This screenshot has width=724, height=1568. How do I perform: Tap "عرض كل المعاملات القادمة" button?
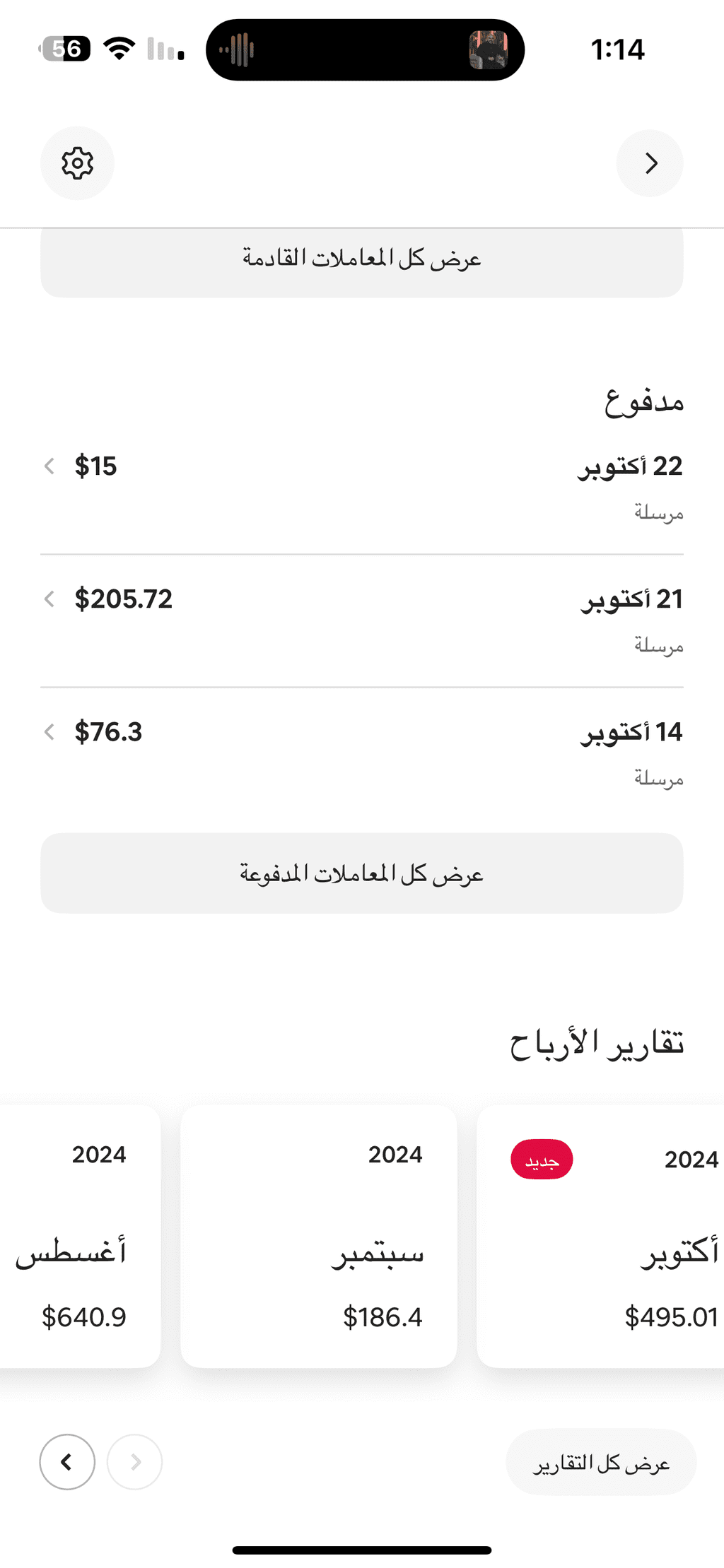pyautogui.click(x=361, y=259)
